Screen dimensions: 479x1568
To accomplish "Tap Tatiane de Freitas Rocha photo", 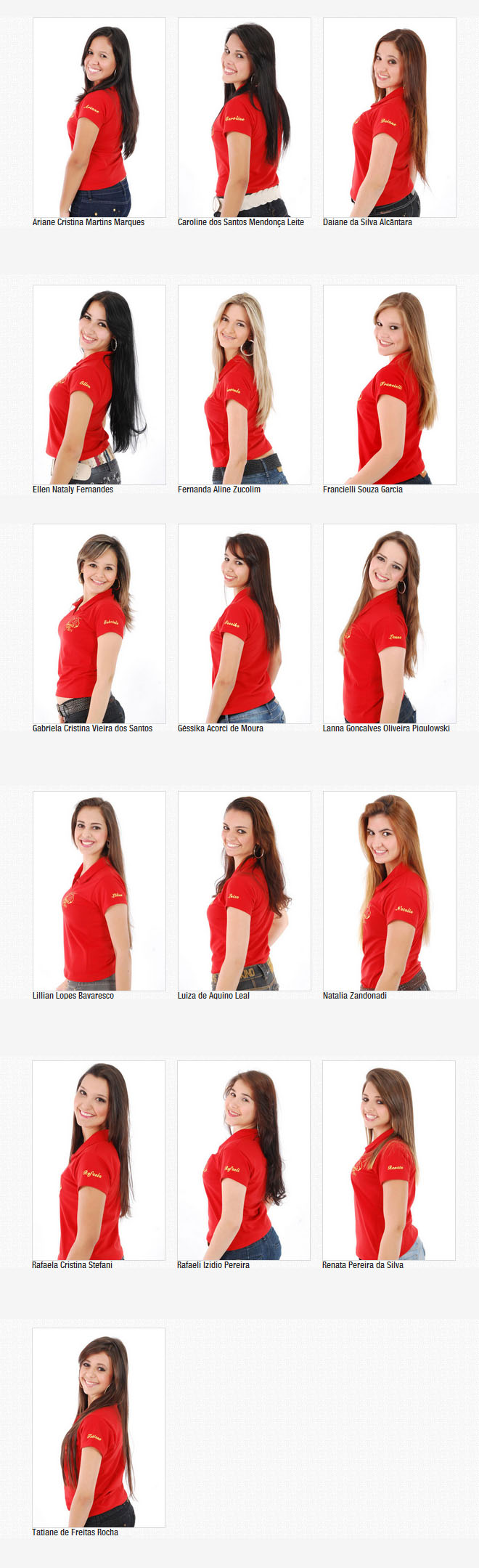I will tap(99, 1428).
